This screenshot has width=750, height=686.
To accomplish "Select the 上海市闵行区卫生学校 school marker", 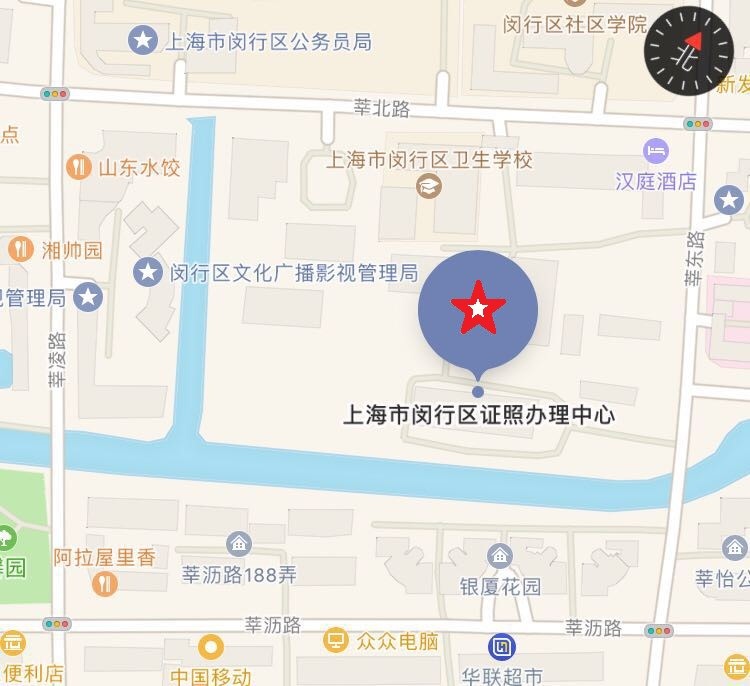I will (x=429, y=185).
